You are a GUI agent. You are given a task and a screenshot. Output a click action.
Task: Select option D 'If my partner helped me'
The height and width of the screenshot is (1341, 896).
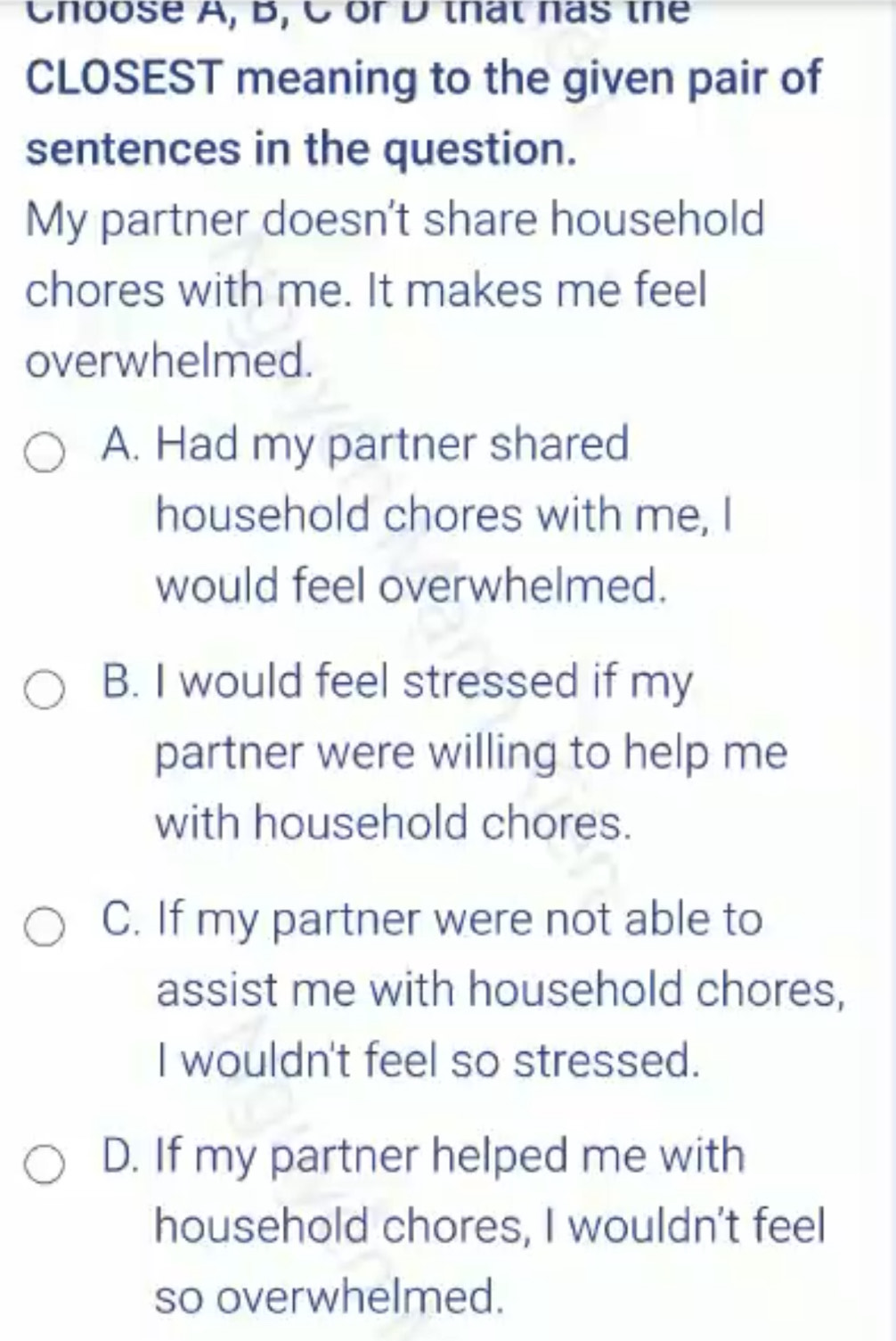pos(44,1165)
